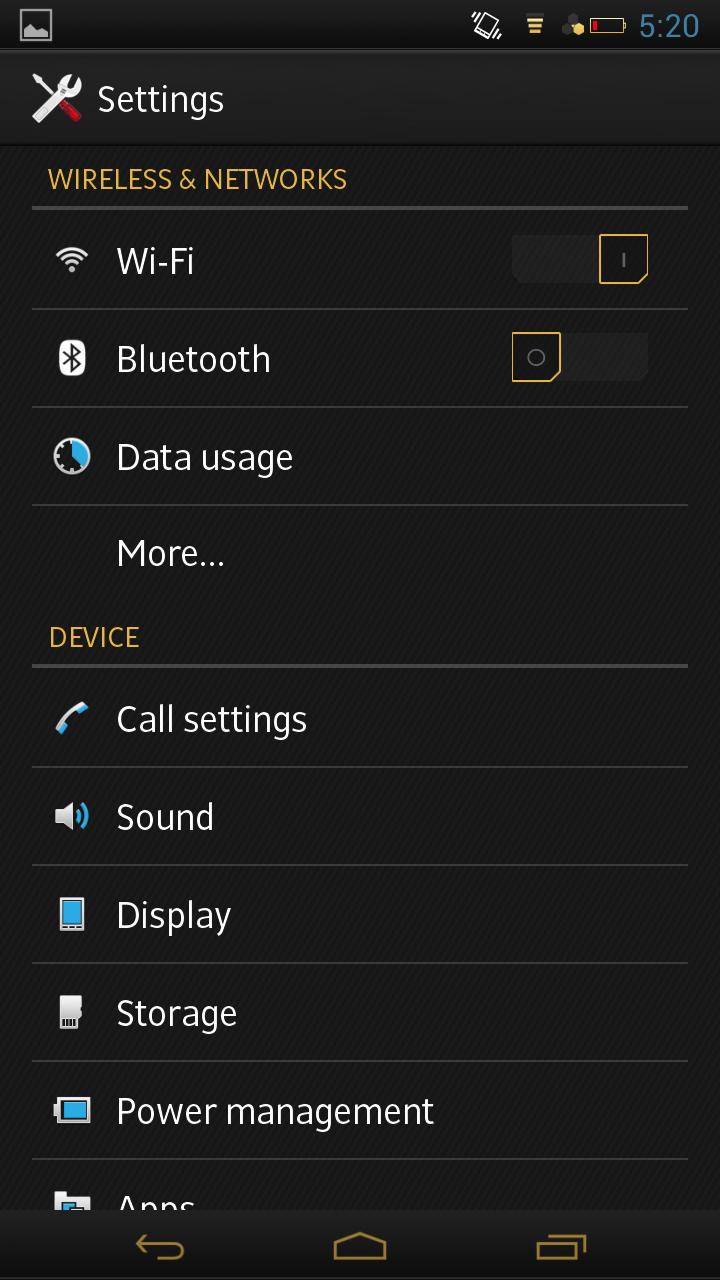Expand More wireless and network options
Viewport: 720px width, 1280px height.
coord(170,552)
